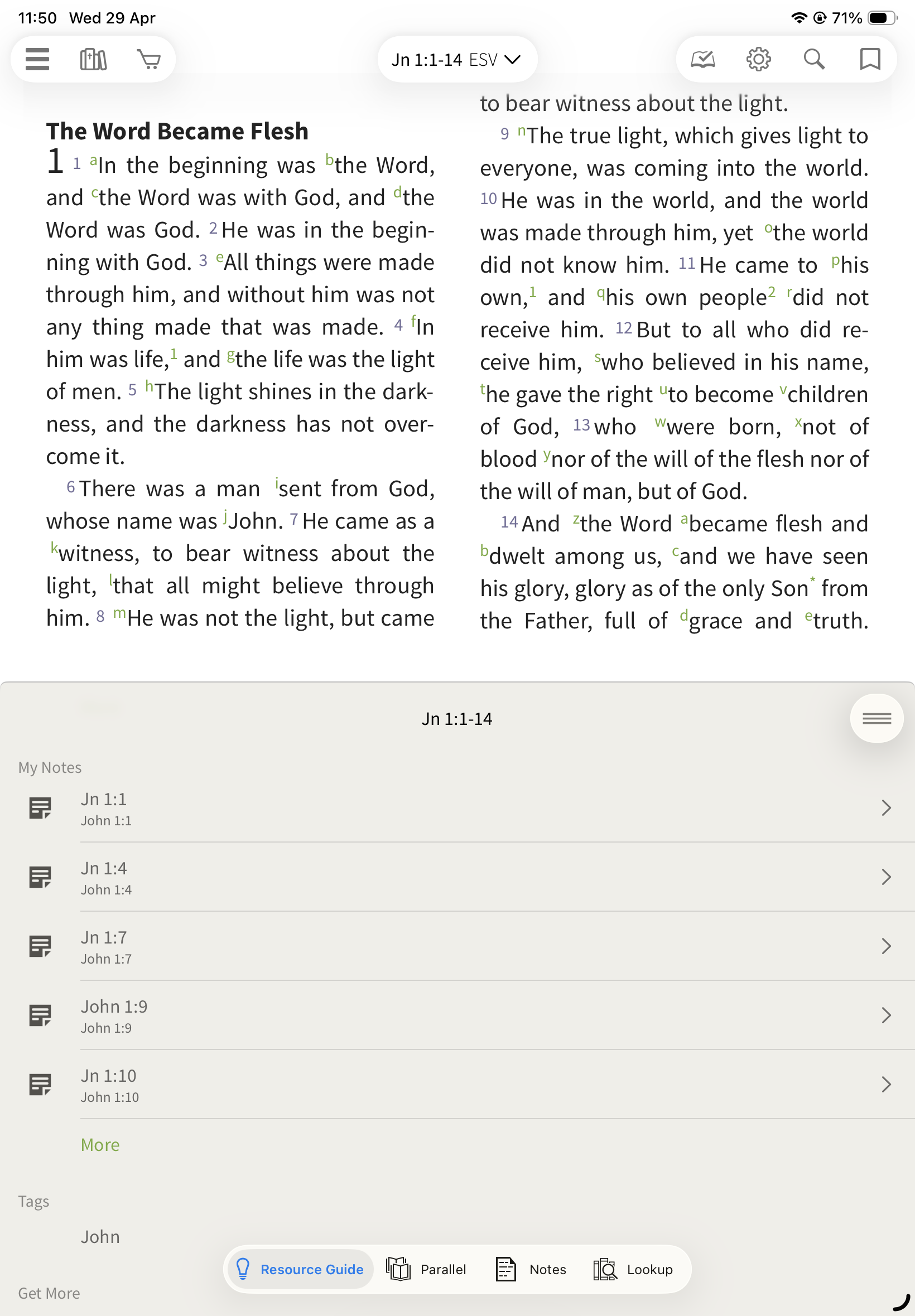
Task: Bookmark this passage
Action: 870,59
